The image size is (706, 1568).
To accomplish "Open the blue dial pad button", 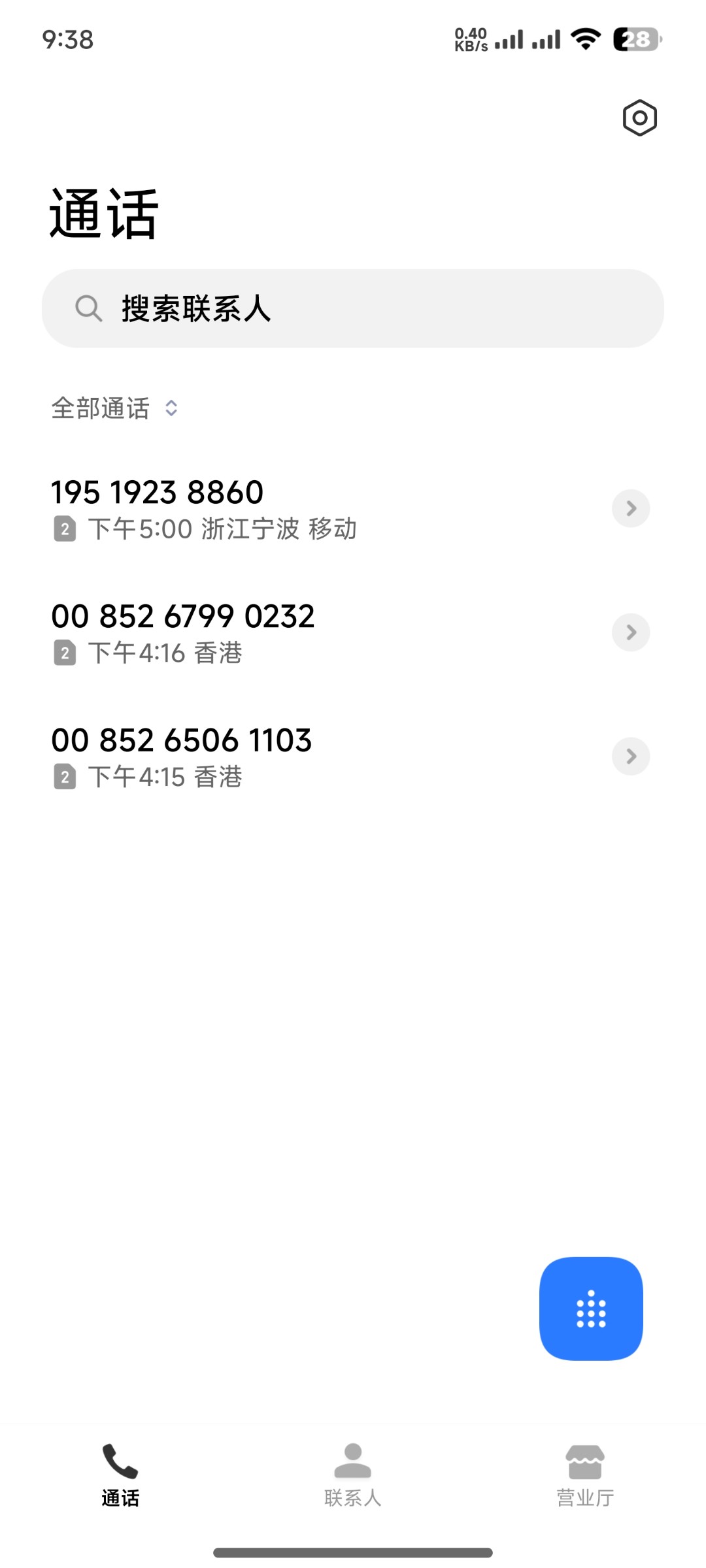I will [x=591, y=1309].
